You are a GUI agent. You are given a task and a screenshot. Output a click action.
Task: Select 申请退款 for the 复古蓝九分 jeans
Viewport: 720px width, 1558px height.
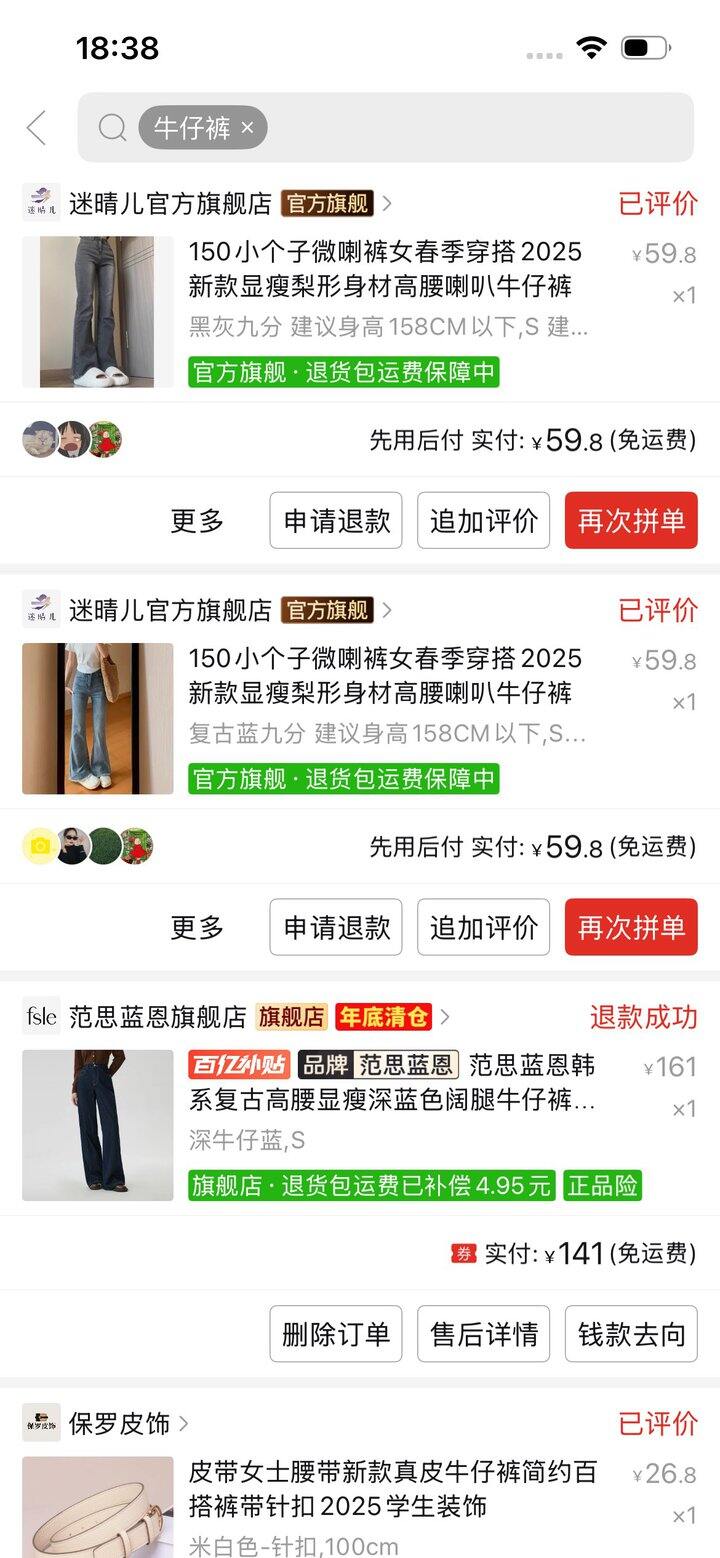point(336,927)
